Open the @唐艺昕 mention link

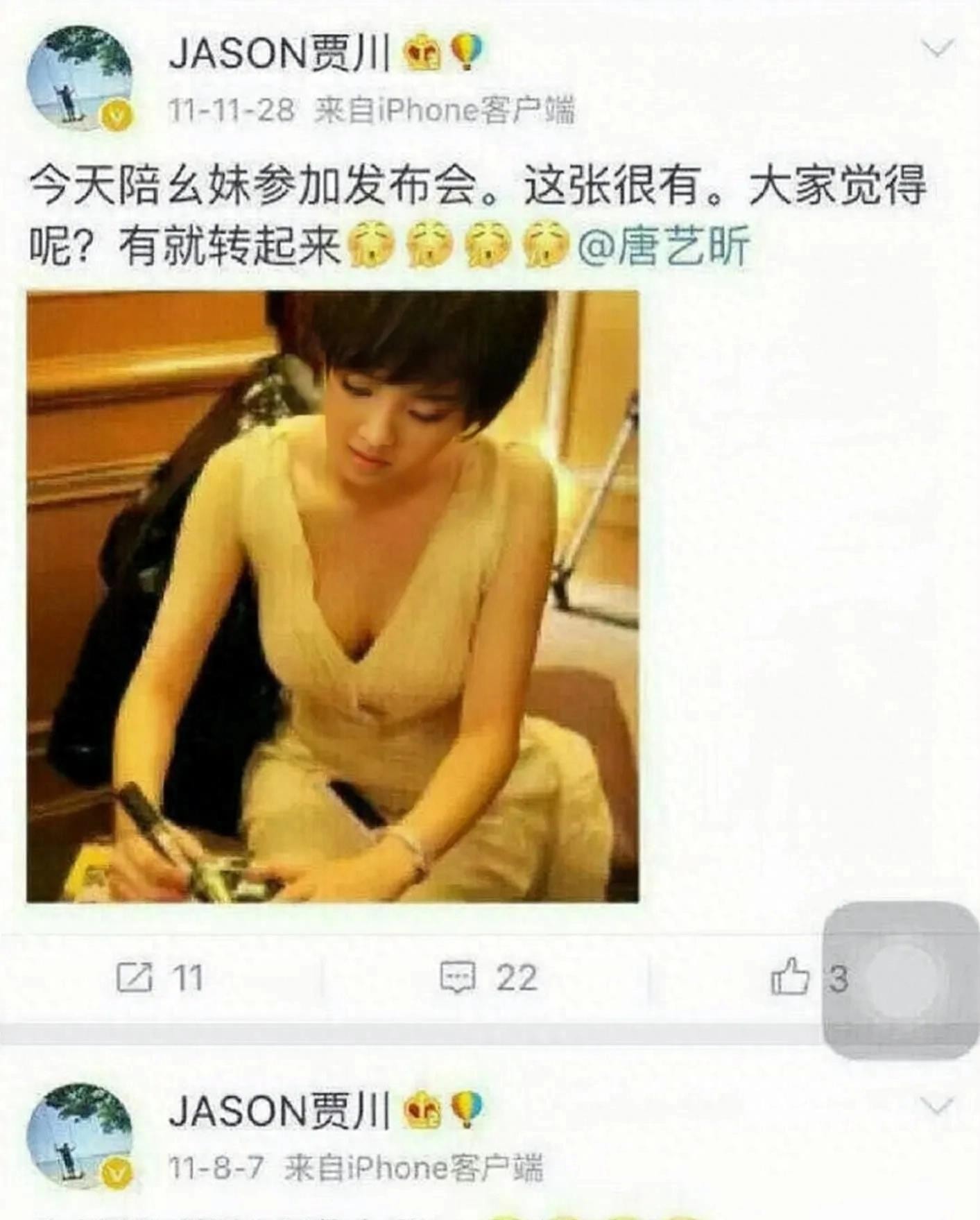[x=664, y=246]
